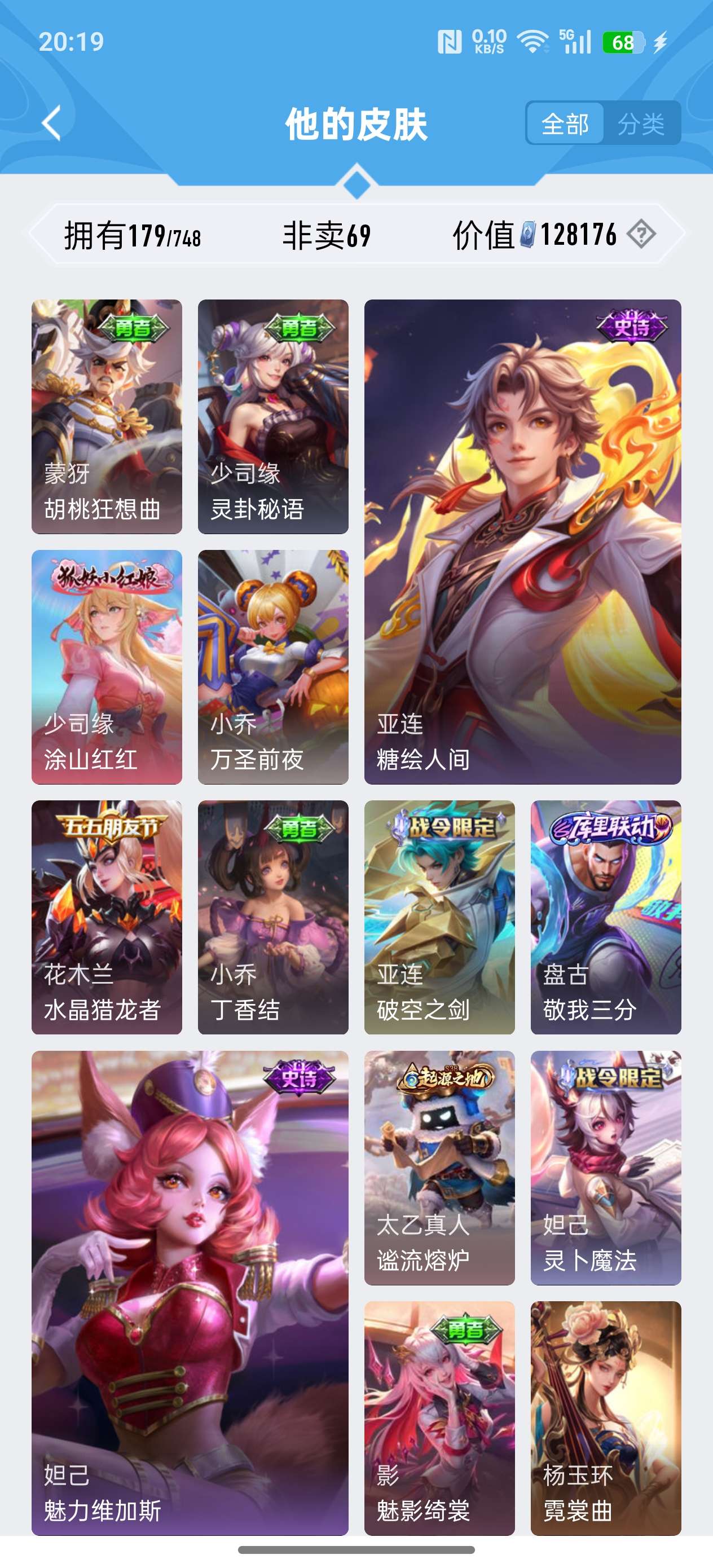Open 小乔 万圣前夜 skin card

click(x=273, y=667)
